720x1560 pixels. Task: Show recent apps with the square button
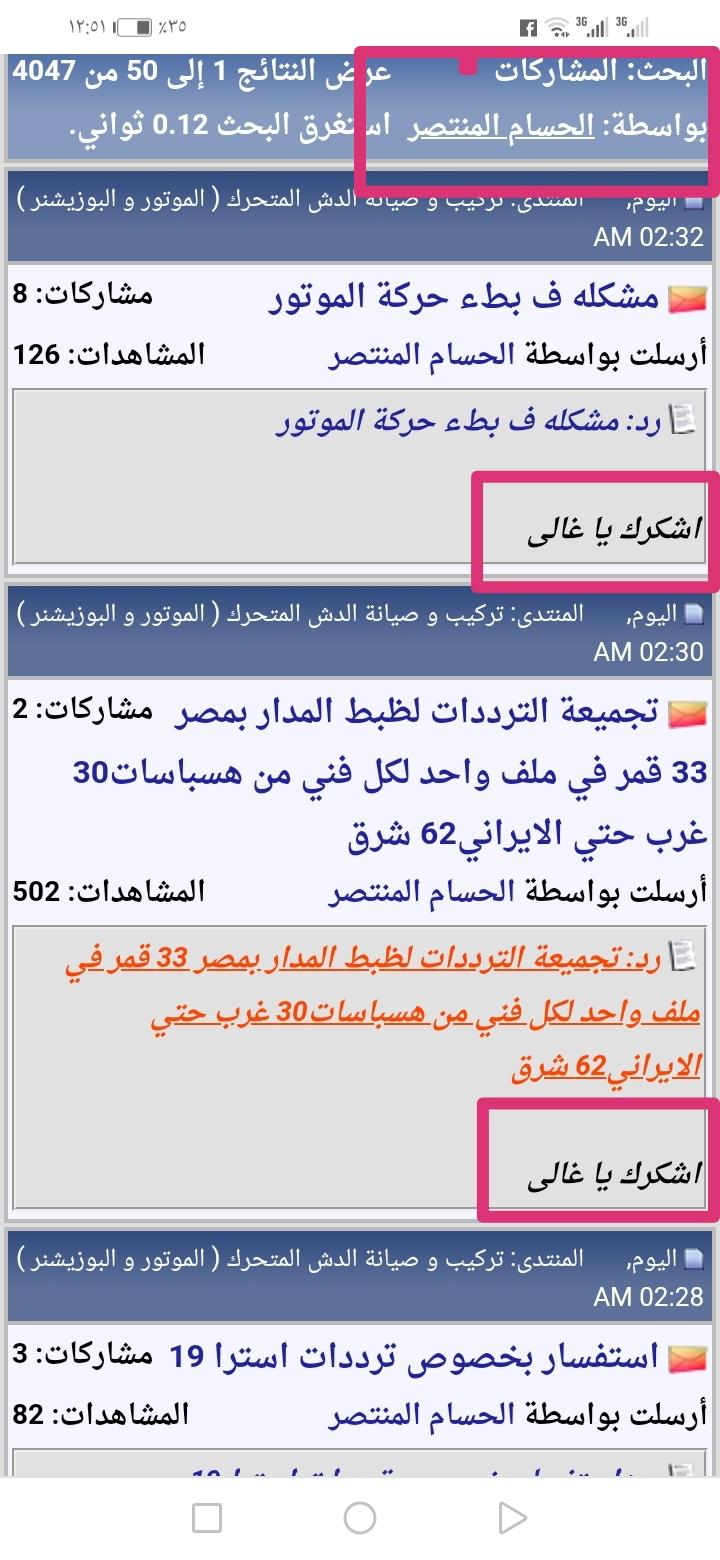(206, 1518)
